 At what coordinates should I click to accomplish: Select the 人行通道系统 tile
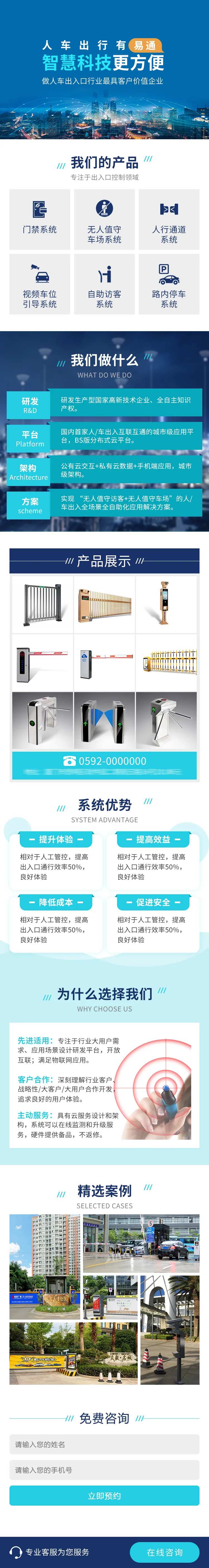coord(169,219)
